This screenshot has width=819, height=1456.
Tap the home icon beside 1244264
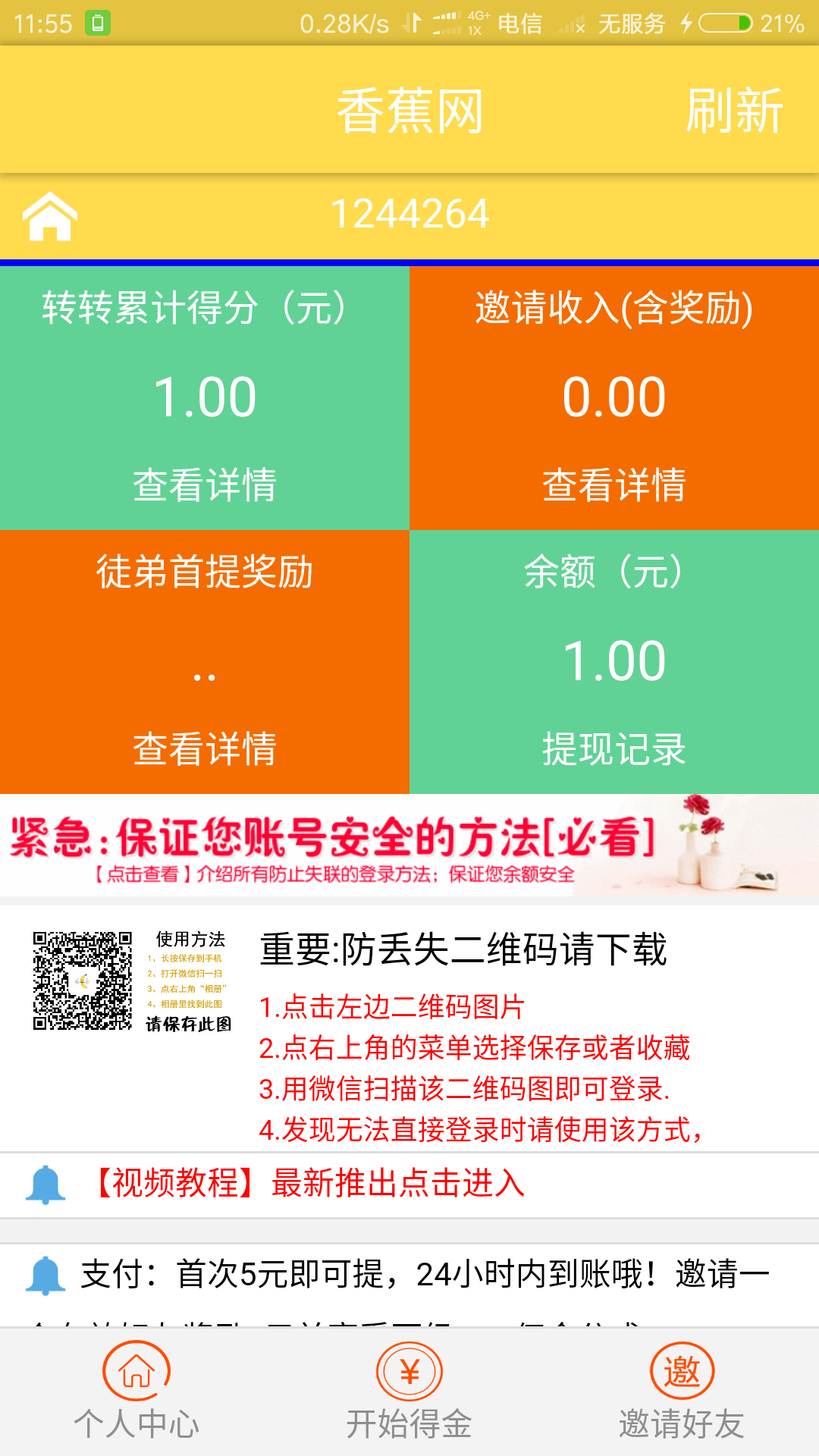[50, 216]
